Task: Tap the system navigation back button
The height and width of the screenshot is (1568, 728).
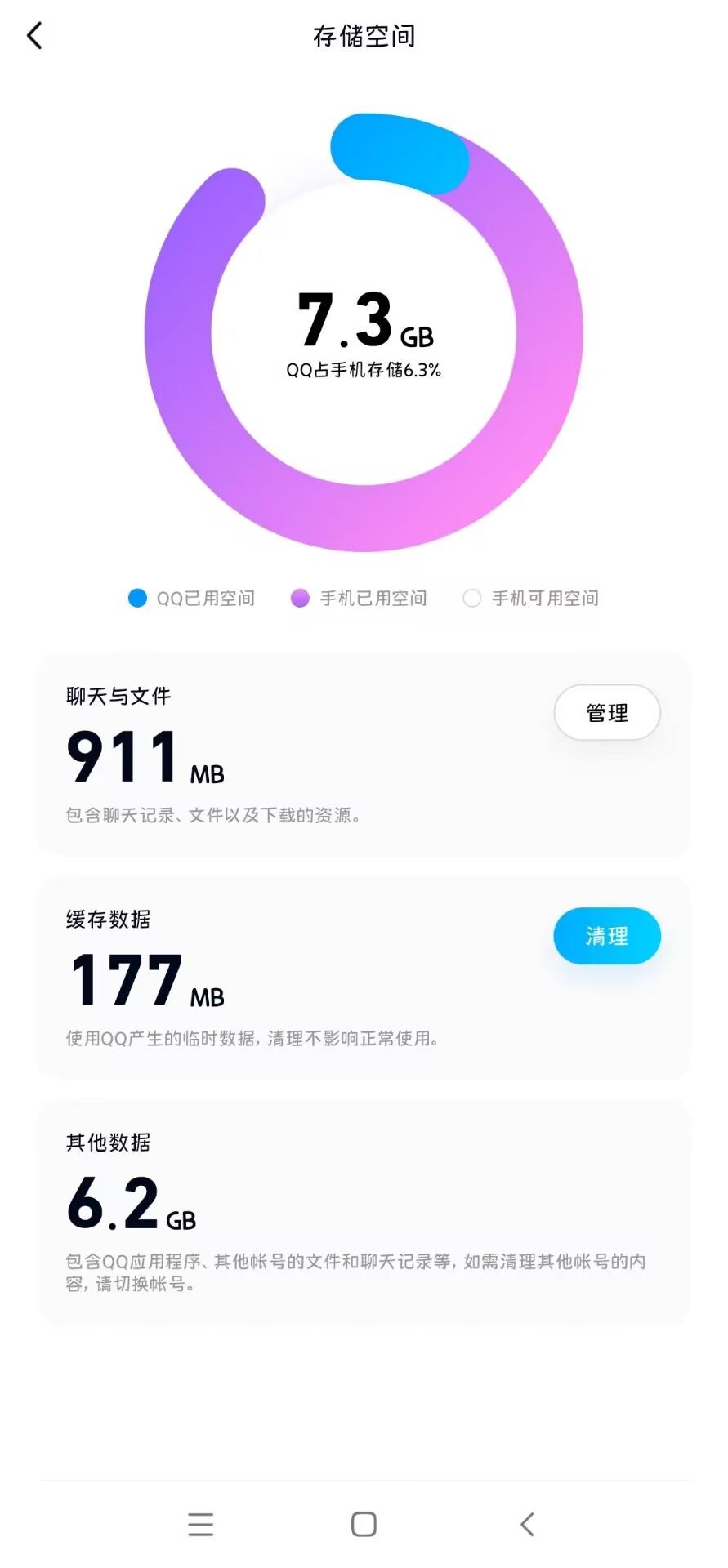Action: pyautogui.click(x=527, y=1524)
